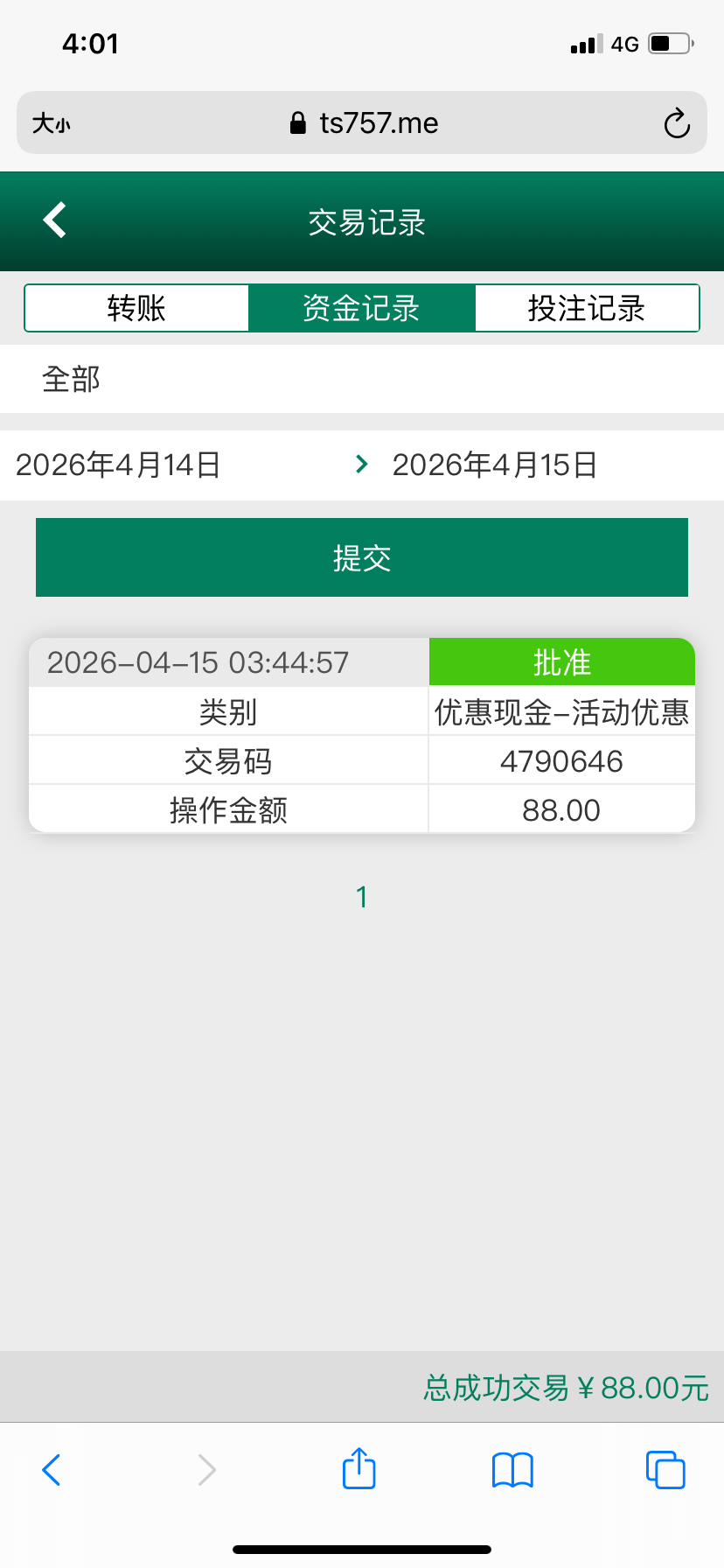Show all open Safari tabs

coord(665,1469)
